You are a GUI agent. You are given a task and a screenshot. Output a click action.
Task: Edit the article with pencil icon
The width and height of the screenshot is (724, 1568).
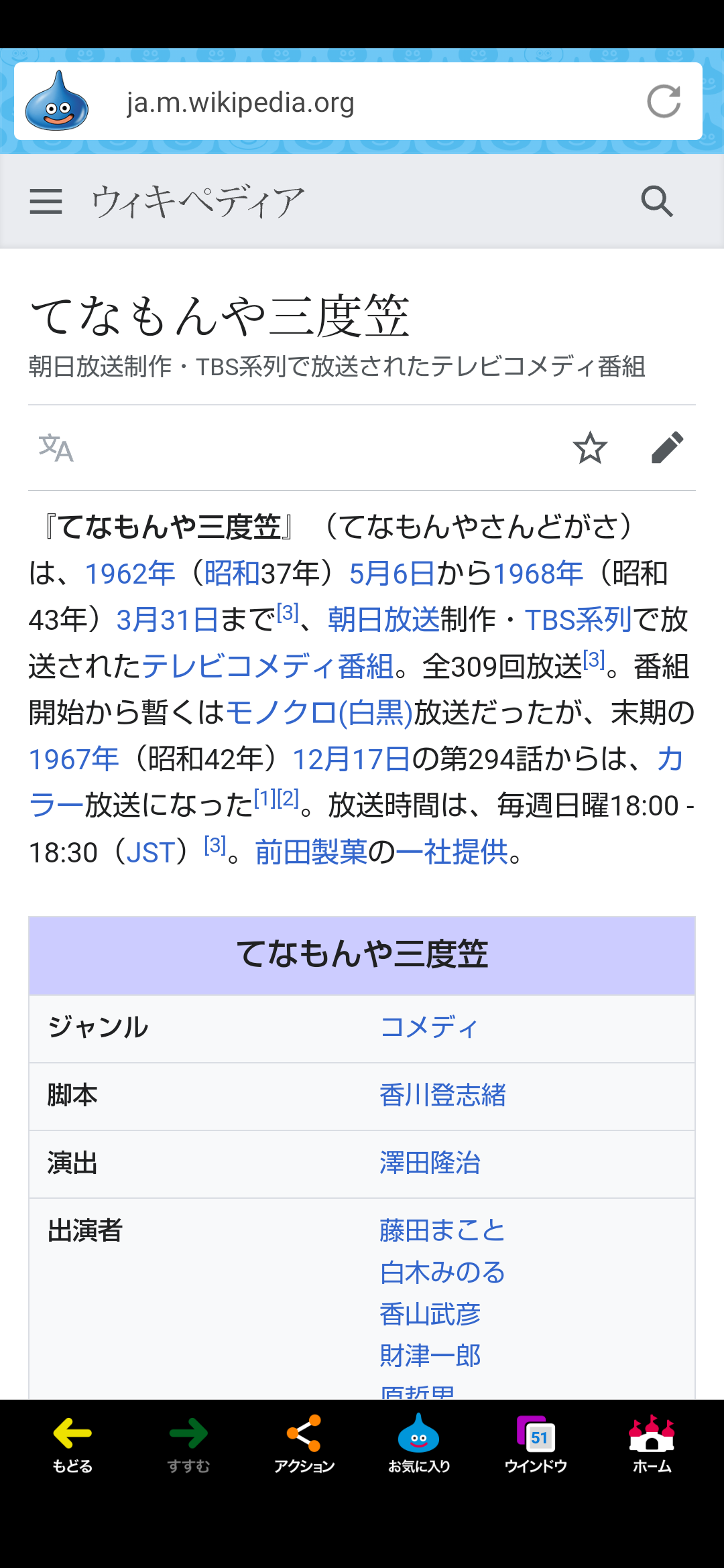tap(667, 448)
